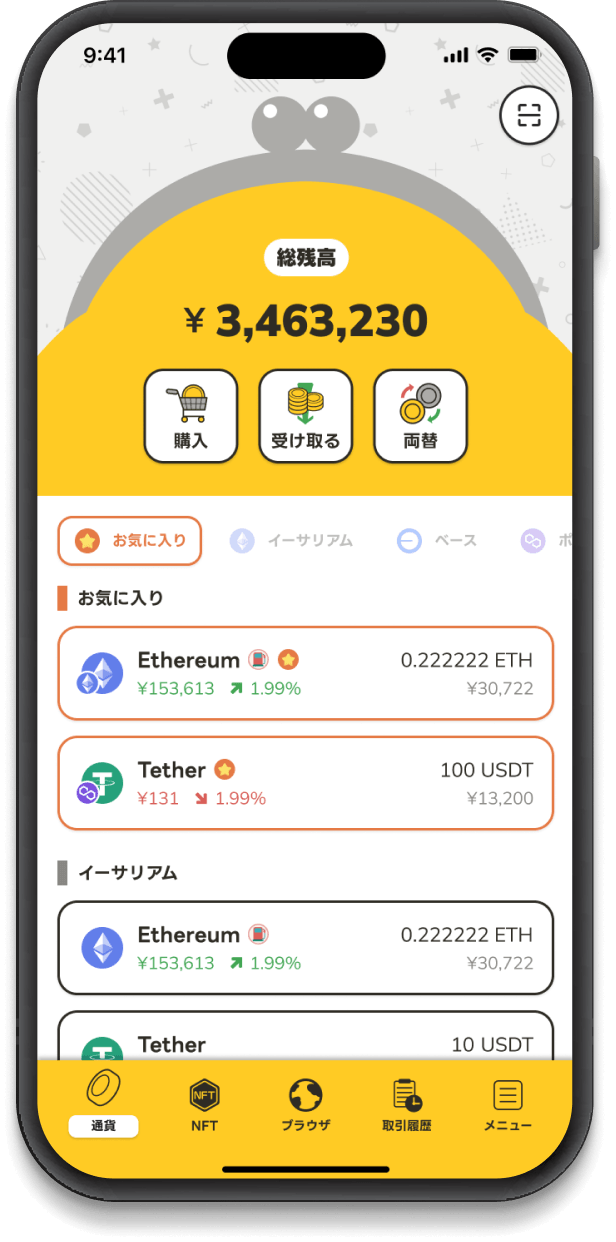The height and width of the screenshot is (1242, 616).
Task: Tap the 受け取る receive button
Action: coord(306,416)
